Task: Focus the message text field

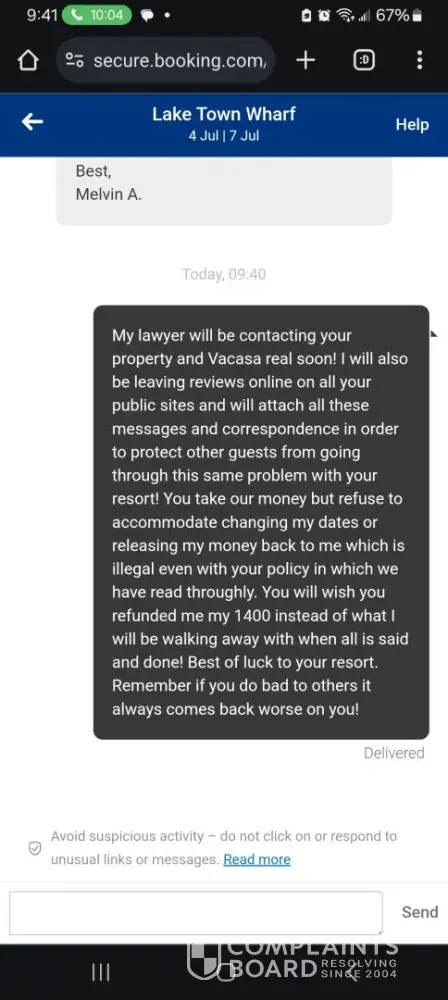Action: click(196, 913)
